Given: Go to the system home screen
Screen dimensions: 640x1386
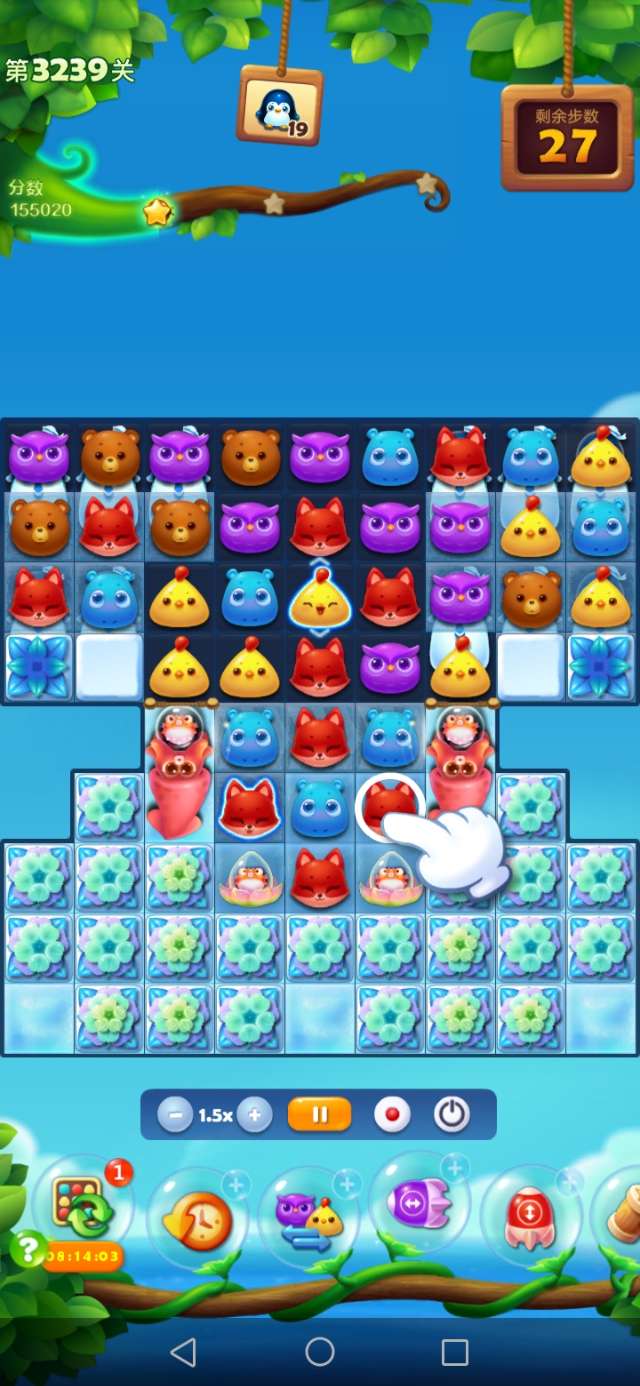Looking at the screenshot, I should coord(320,1352).
